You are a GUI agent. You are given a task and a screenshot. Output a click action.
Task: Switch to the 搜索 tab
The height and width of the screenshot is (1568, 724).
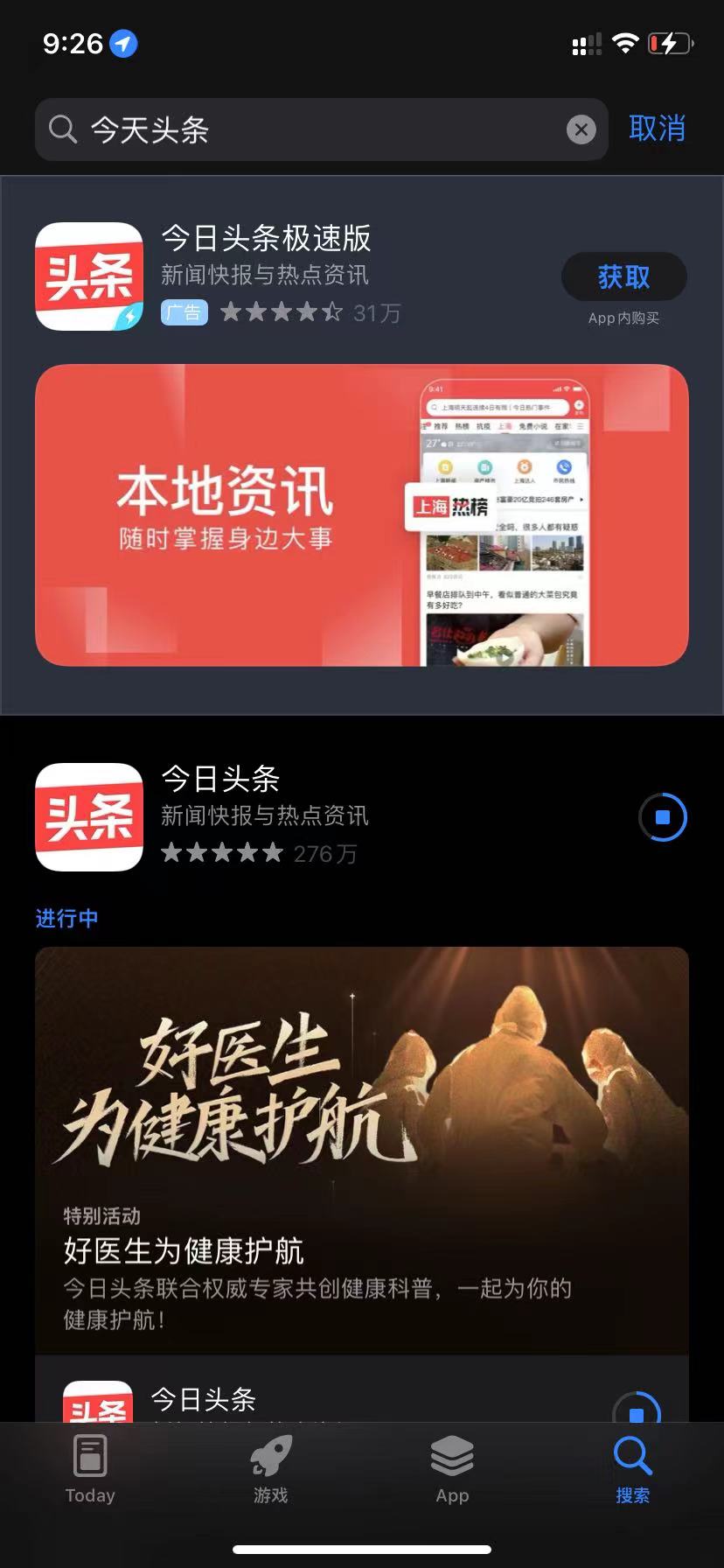coord(632,1470)
